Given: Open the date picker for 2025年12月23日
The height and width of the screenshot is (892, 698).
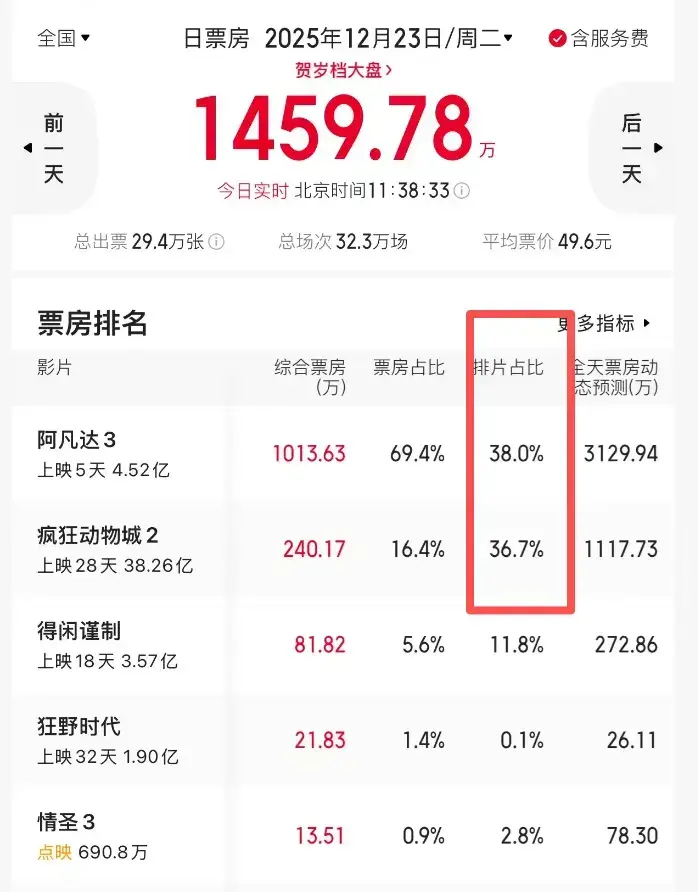Looking at the screenshot, I should tap(388, 39).
